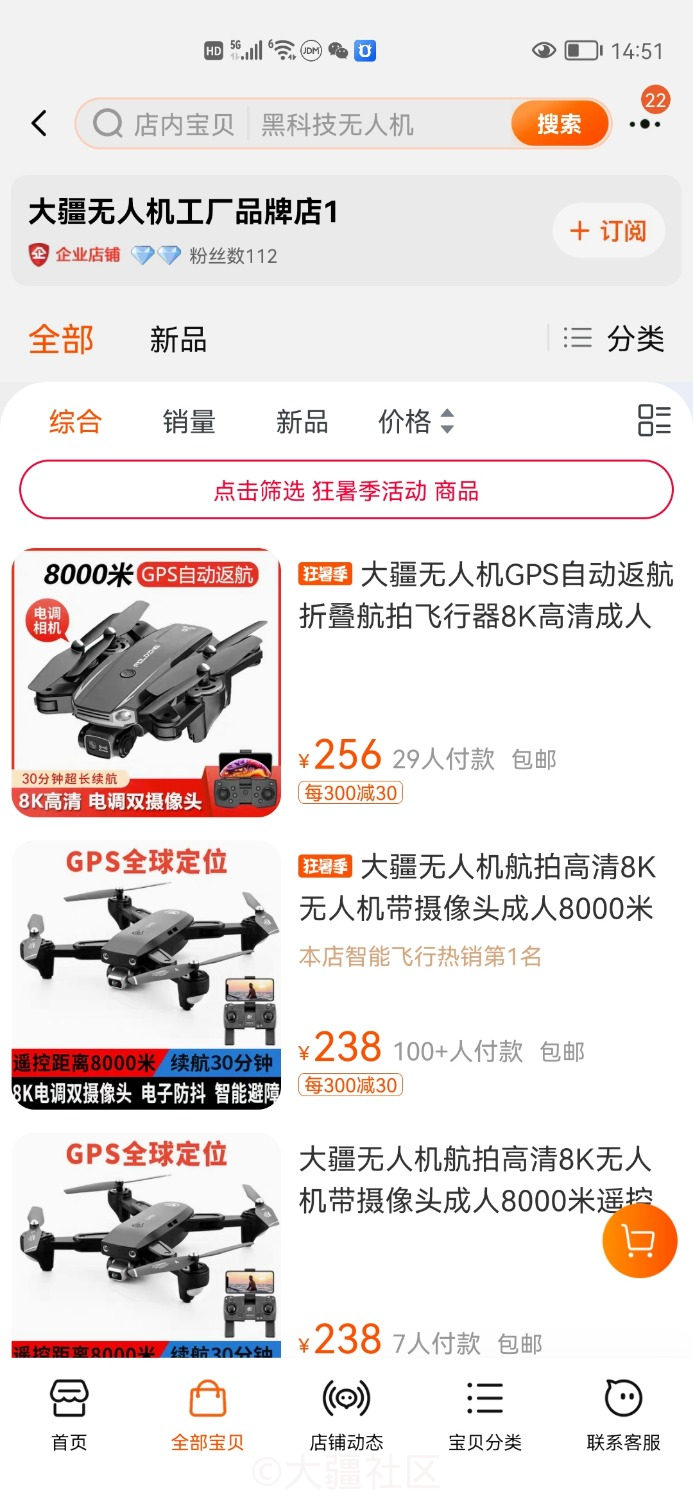Viewport: 693px width, 1500px height.
Task: Tap the in-store search box
Action: coord(300,124)
